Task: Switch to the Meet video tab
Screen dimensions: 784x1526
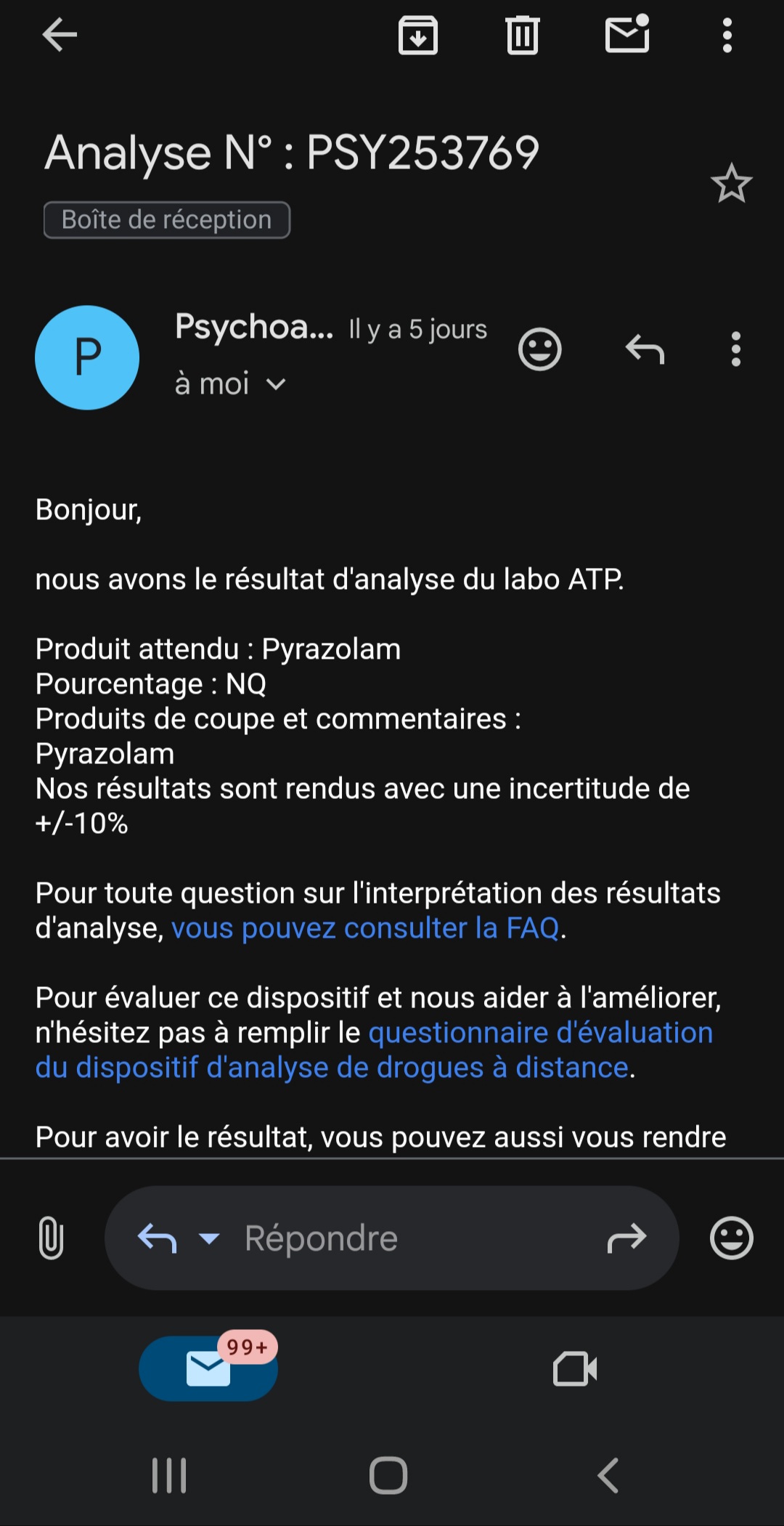Action: point(575,1369)
